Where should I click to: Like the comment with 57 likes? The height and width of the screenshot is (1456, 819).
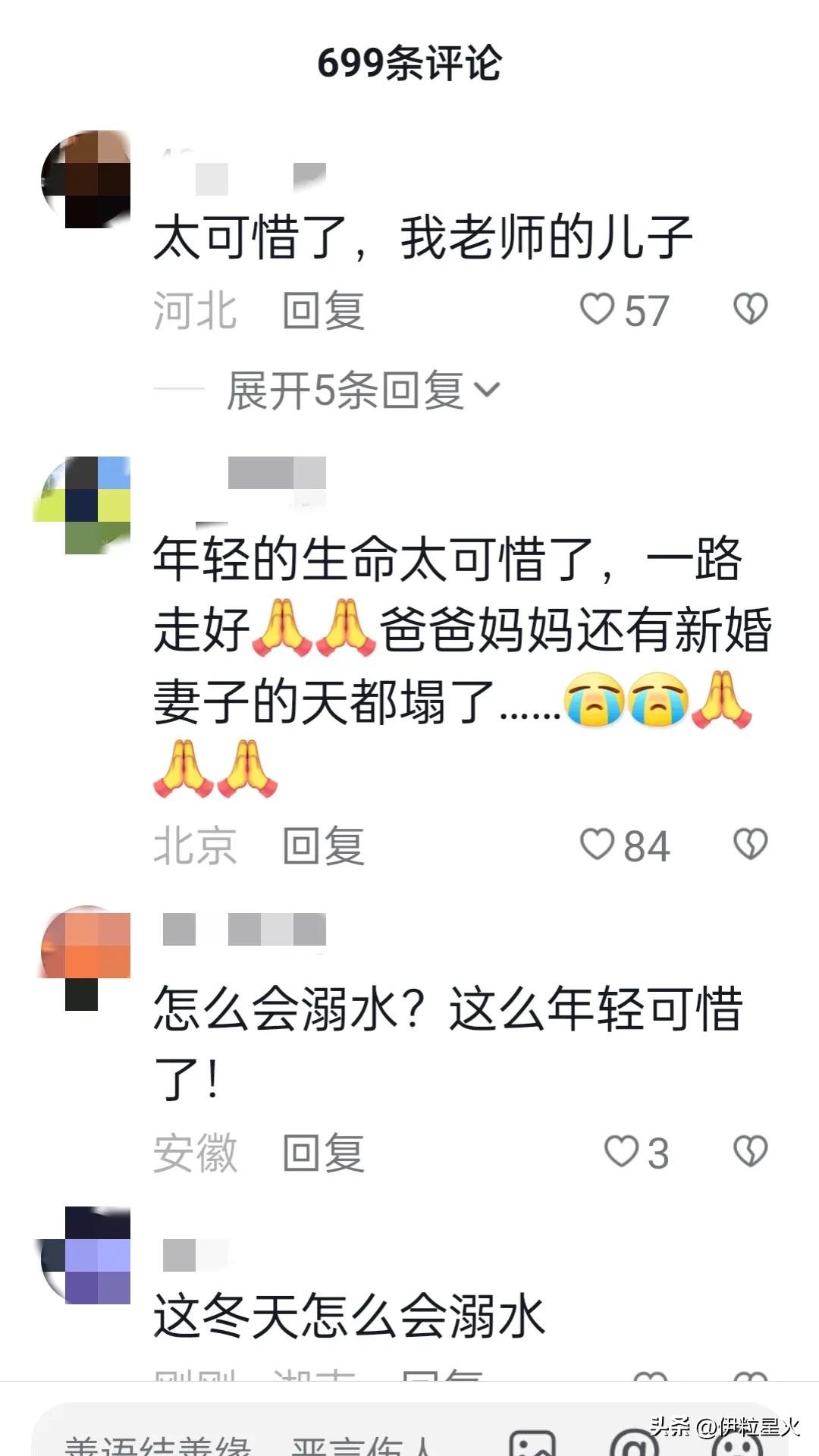point(598,309)
